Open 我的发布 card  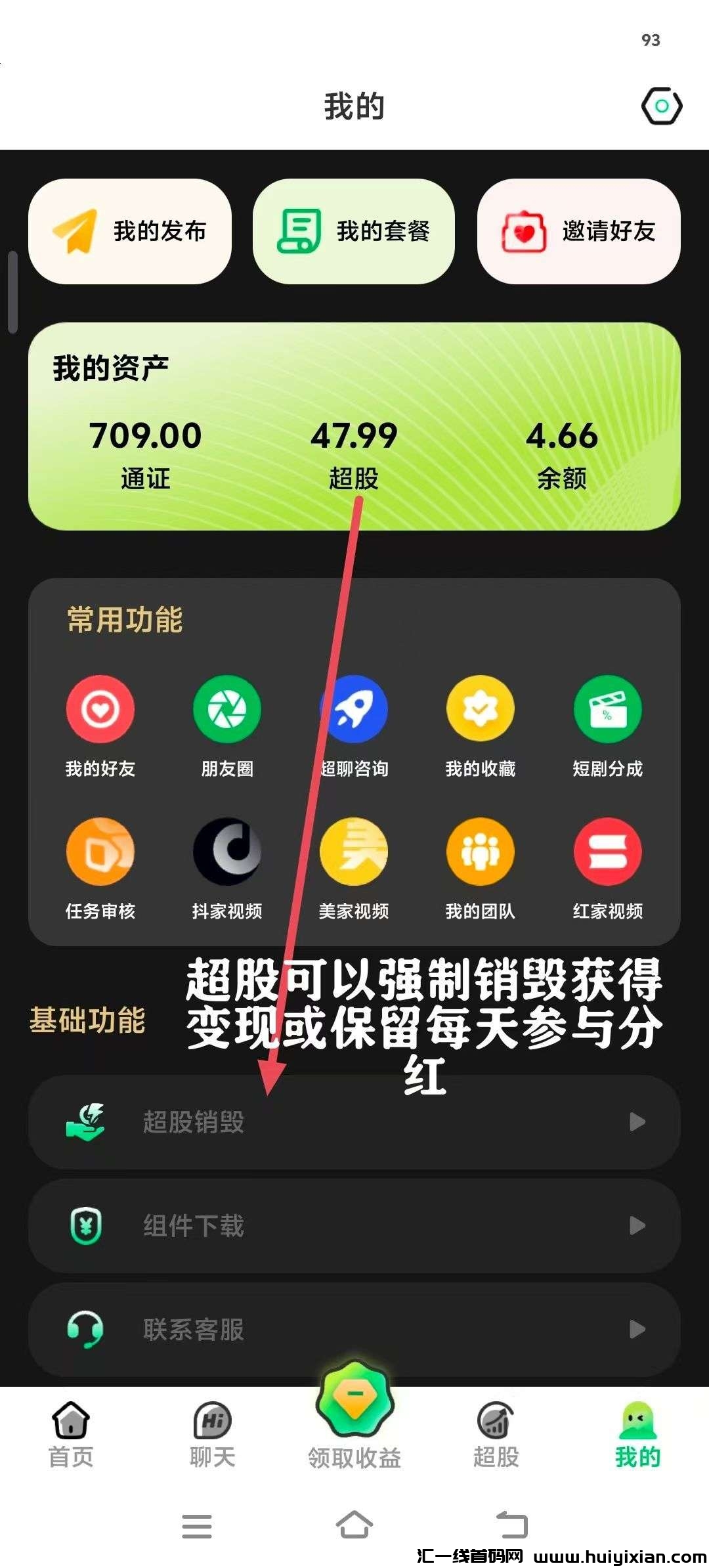[x=130, y=231]
